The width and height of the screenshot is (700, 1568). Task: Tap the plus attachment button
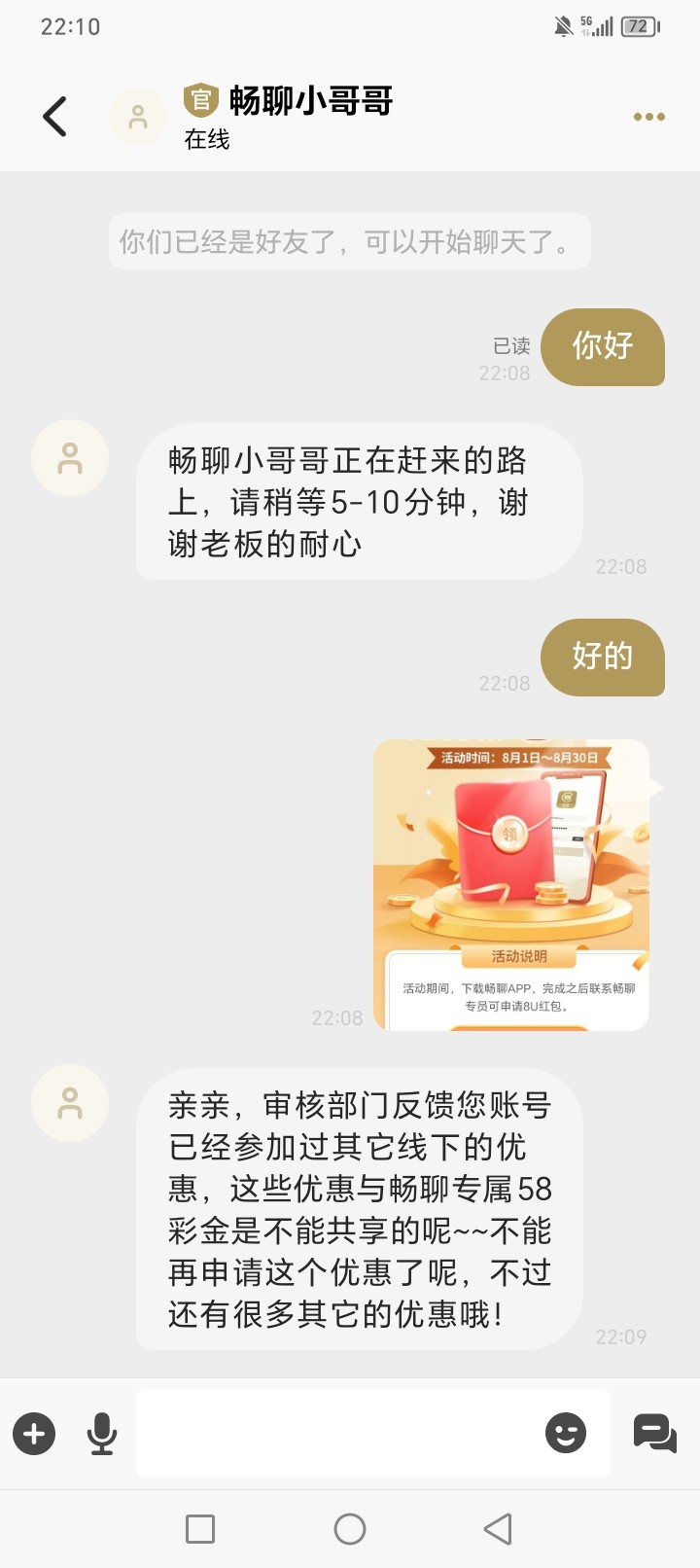click(x=34, y=1433)
